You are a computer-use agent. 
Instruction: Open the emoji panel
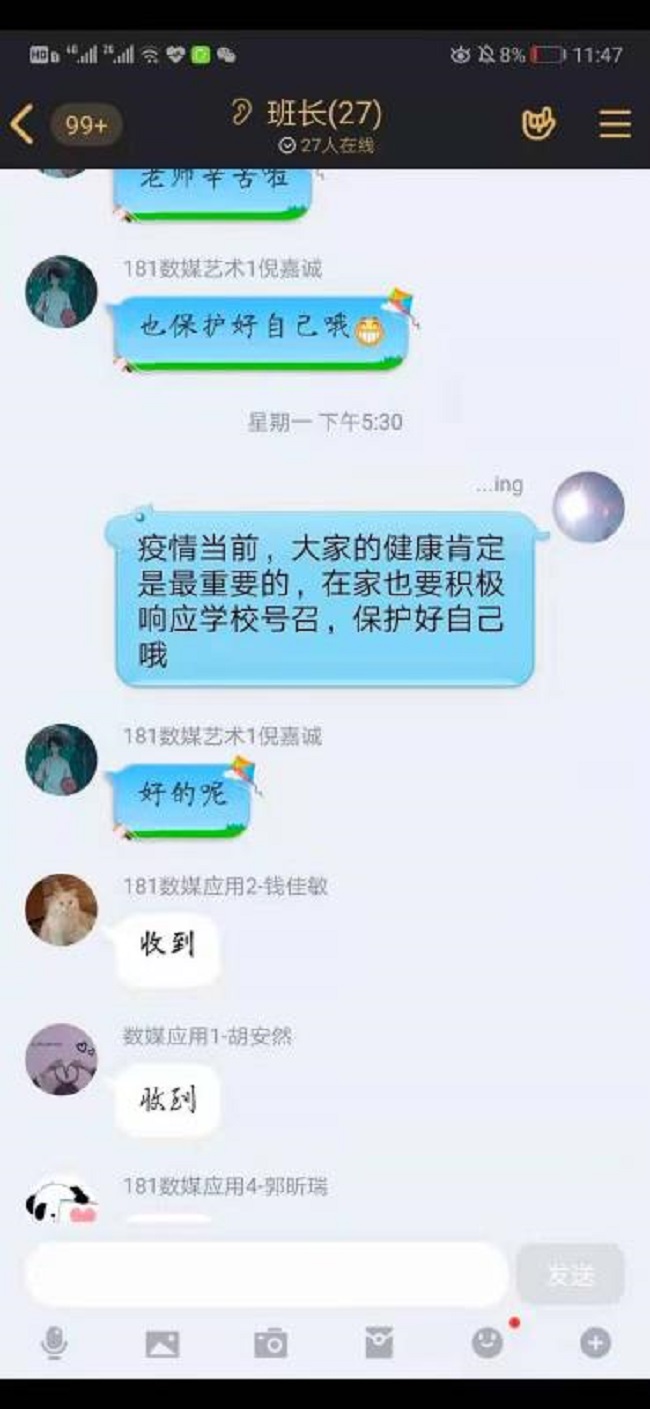tap(487, 1342)
